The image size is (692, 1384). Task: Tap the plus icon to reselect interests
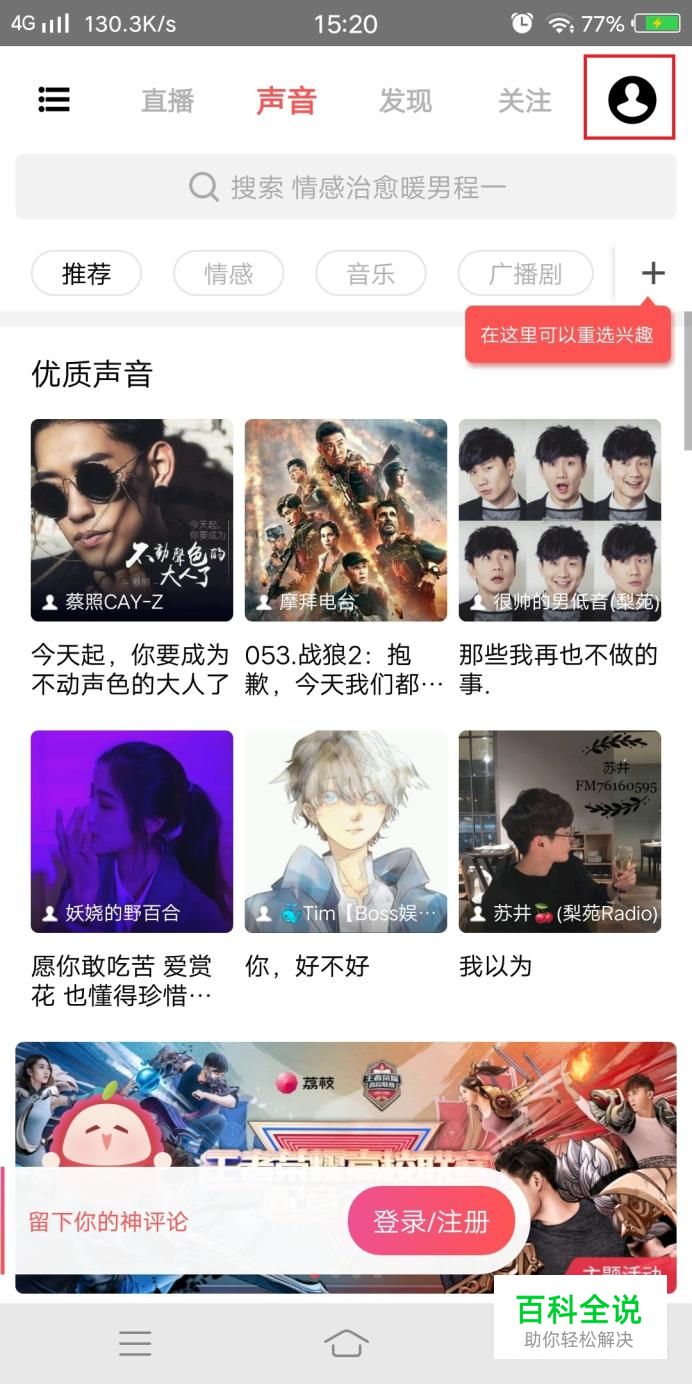click(x=653, y=273)
